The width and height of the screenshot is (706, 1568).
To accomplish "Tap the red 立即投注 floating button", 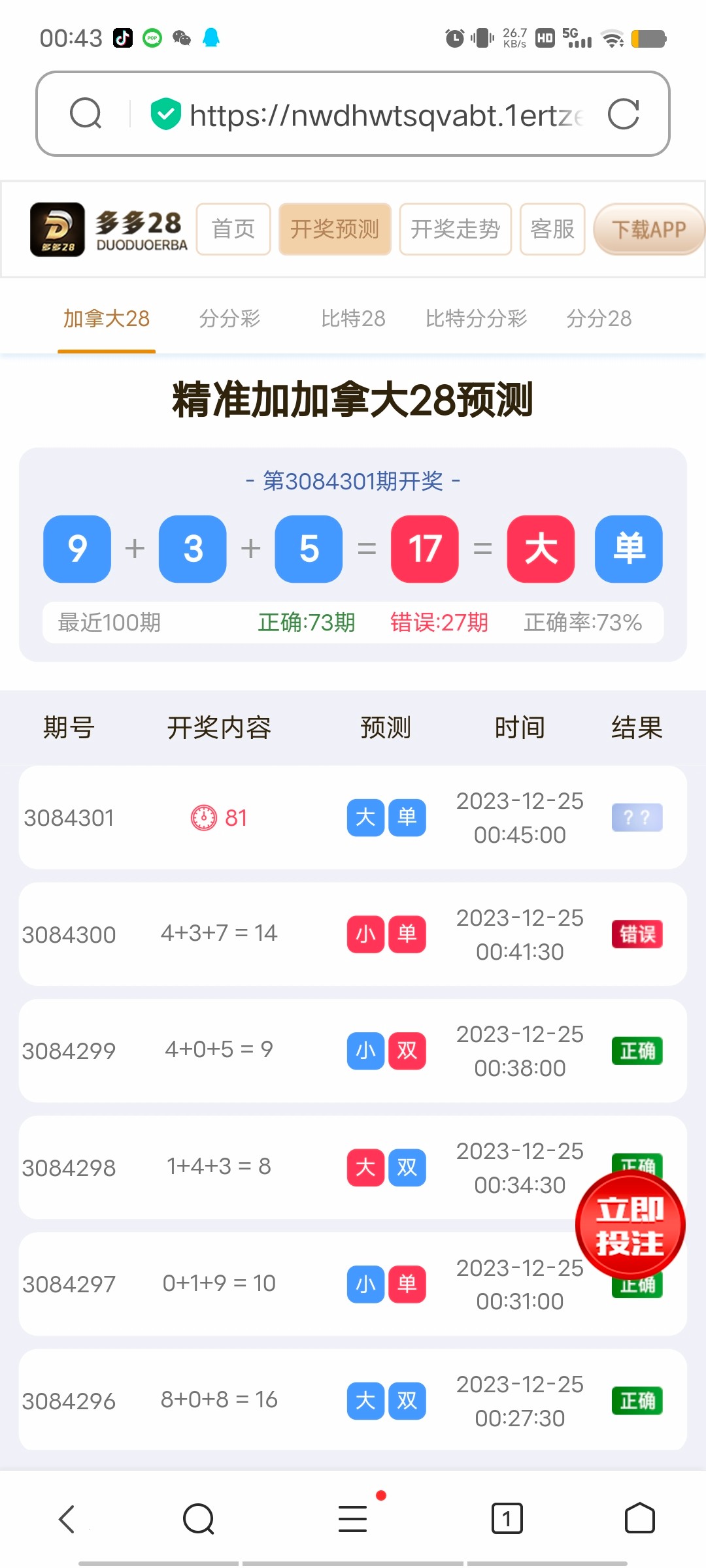I will (630, 1226).
